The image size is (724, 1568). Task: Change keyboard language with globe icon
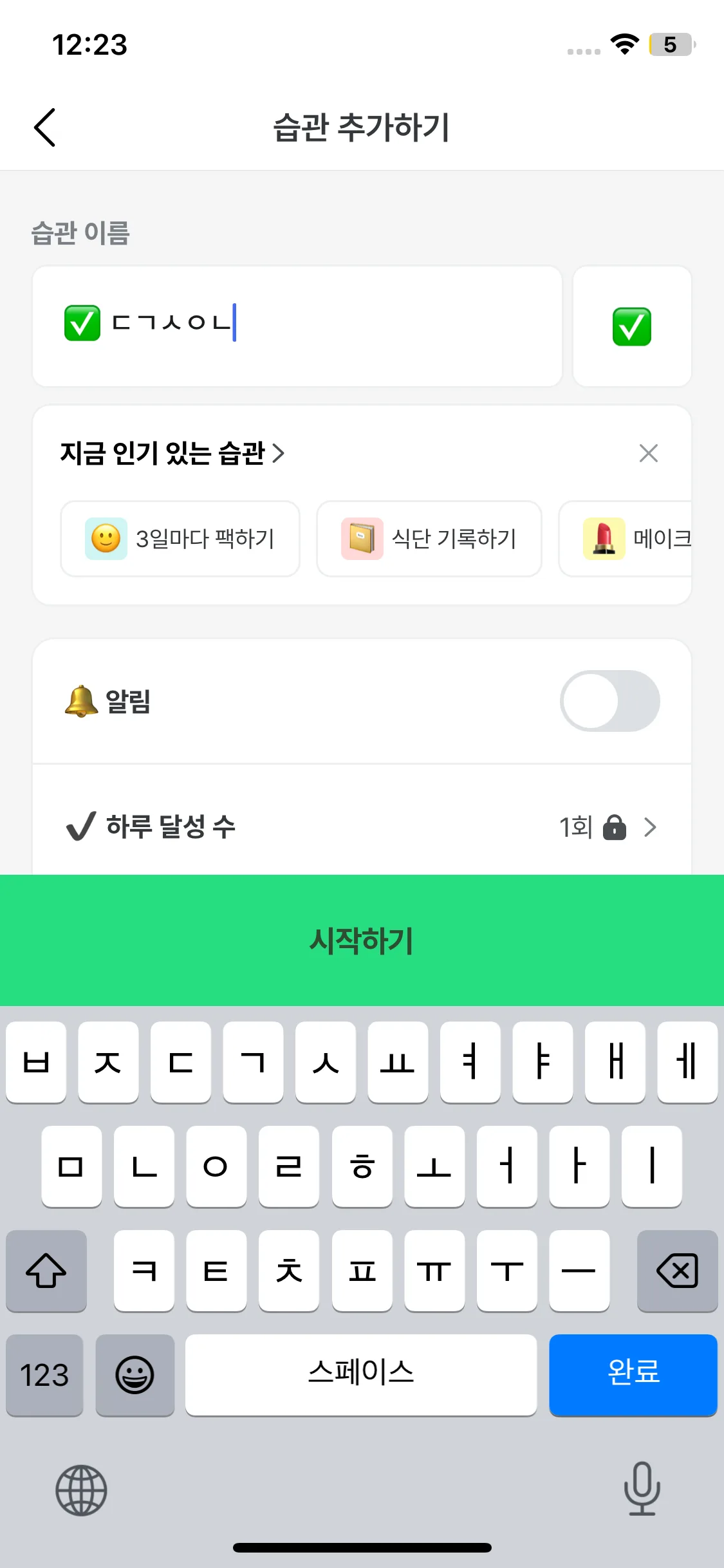coord(81,1490)
